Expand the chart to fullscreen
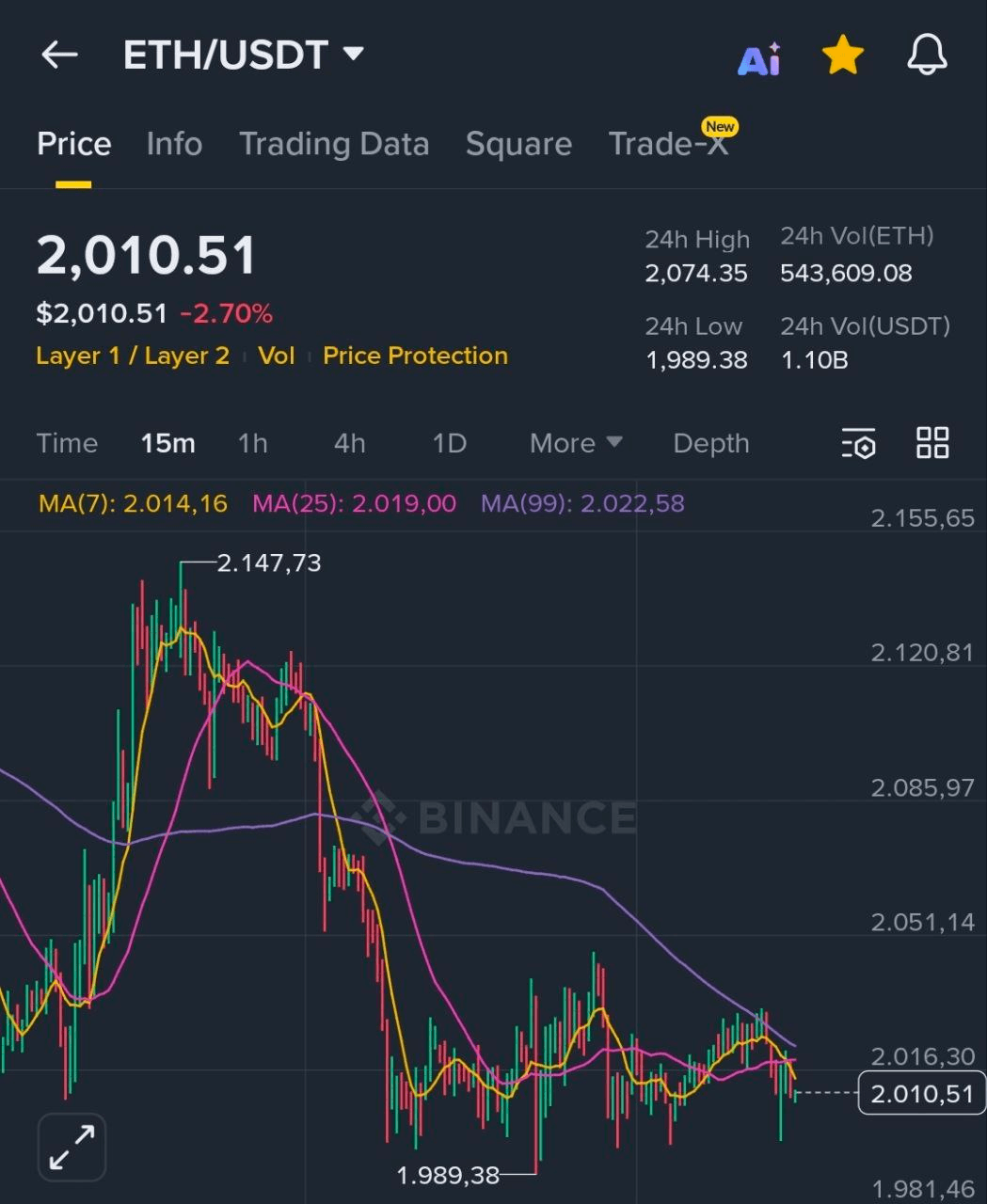987x1204 pixels. coord(72,1147)
